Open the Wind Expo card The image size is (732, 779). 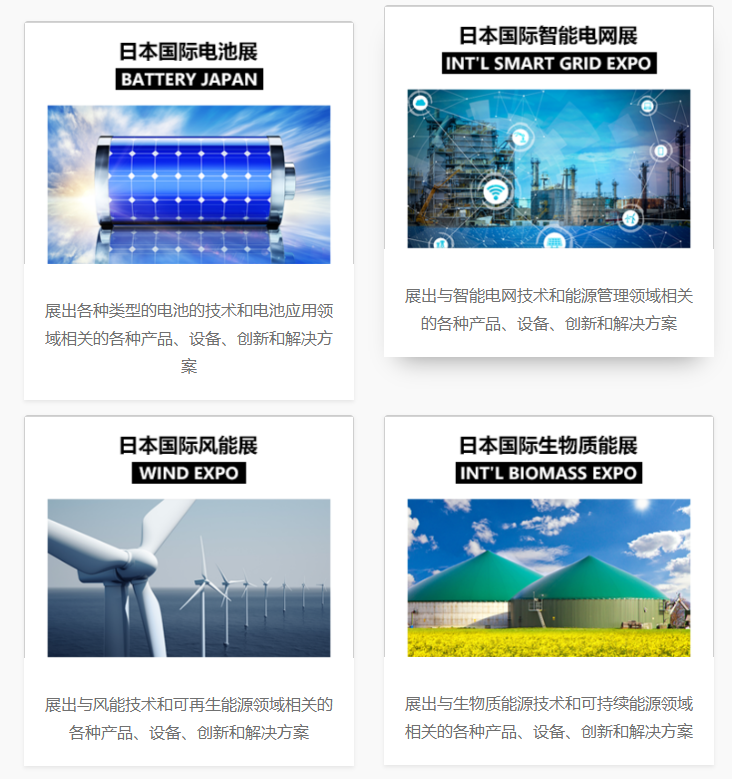coord(189,578)
